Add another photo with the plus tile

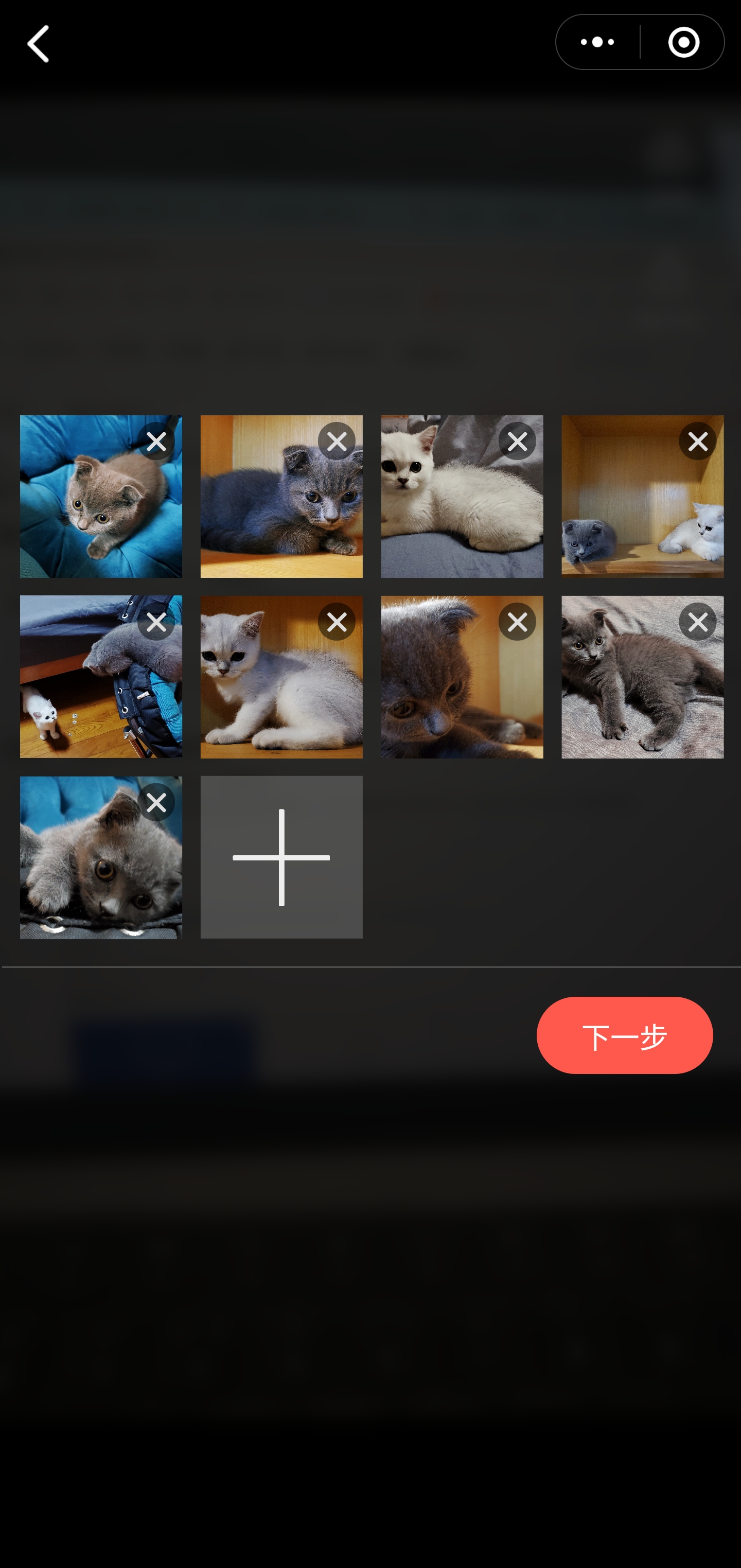click(281, 857)
